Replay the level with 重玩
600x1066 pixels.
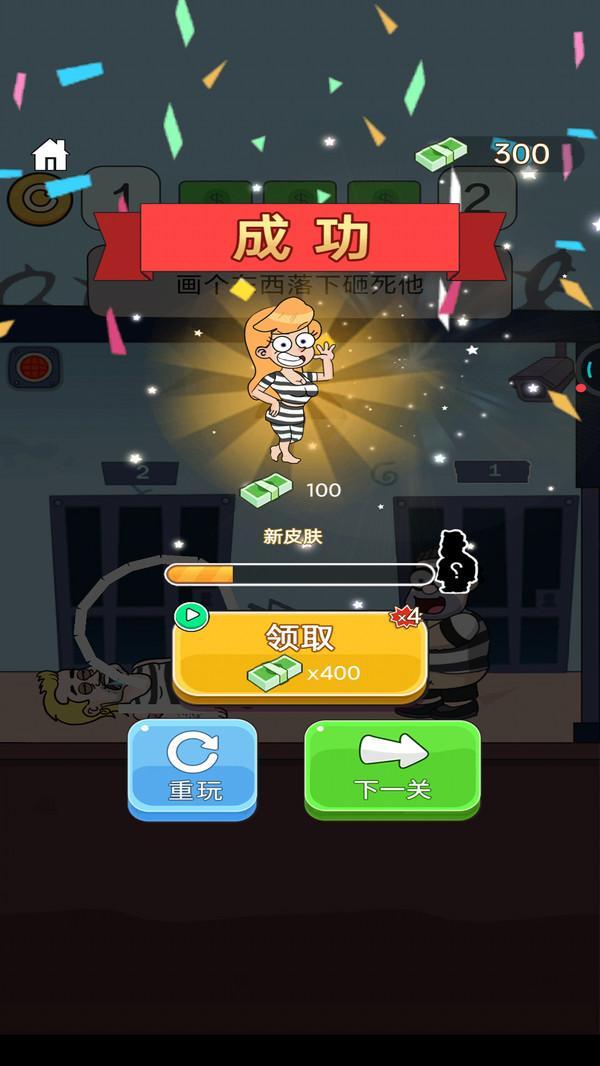192,769
